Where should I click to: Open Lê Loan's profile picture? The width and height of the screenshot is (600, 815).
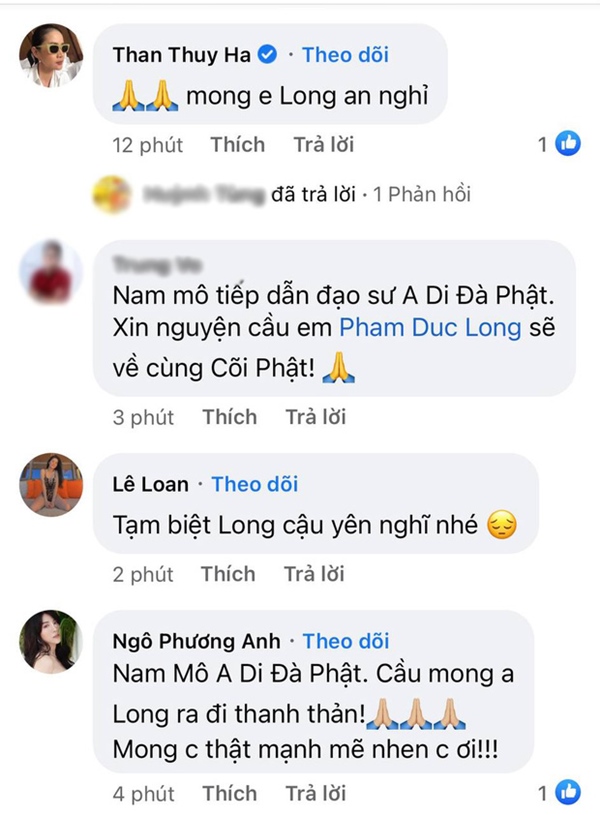(x=50, y=483)
